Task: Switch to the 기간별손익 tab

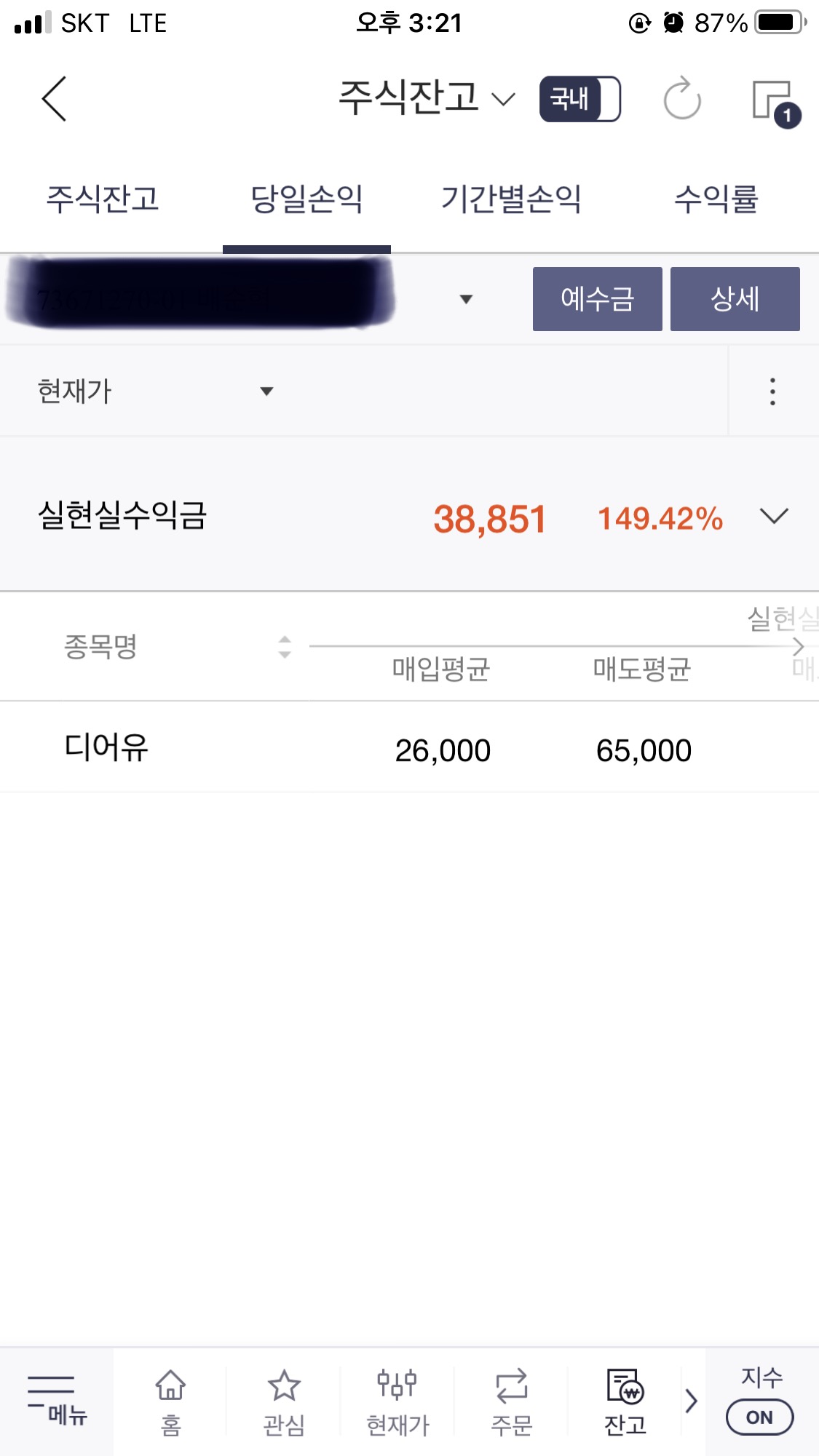Action: click(511, 199)
